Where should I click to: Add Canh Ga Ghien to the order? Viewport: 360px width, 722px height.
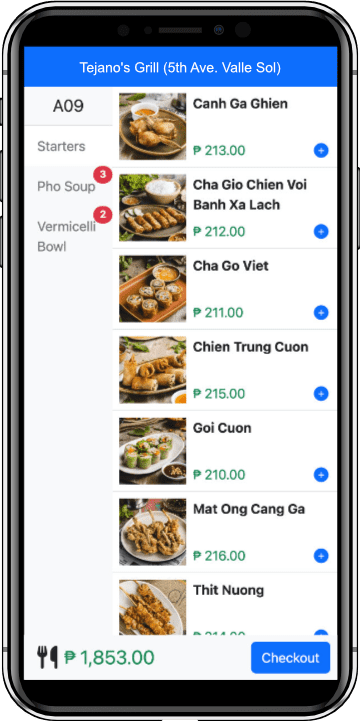pyautogui.click(x=321, y=151)
